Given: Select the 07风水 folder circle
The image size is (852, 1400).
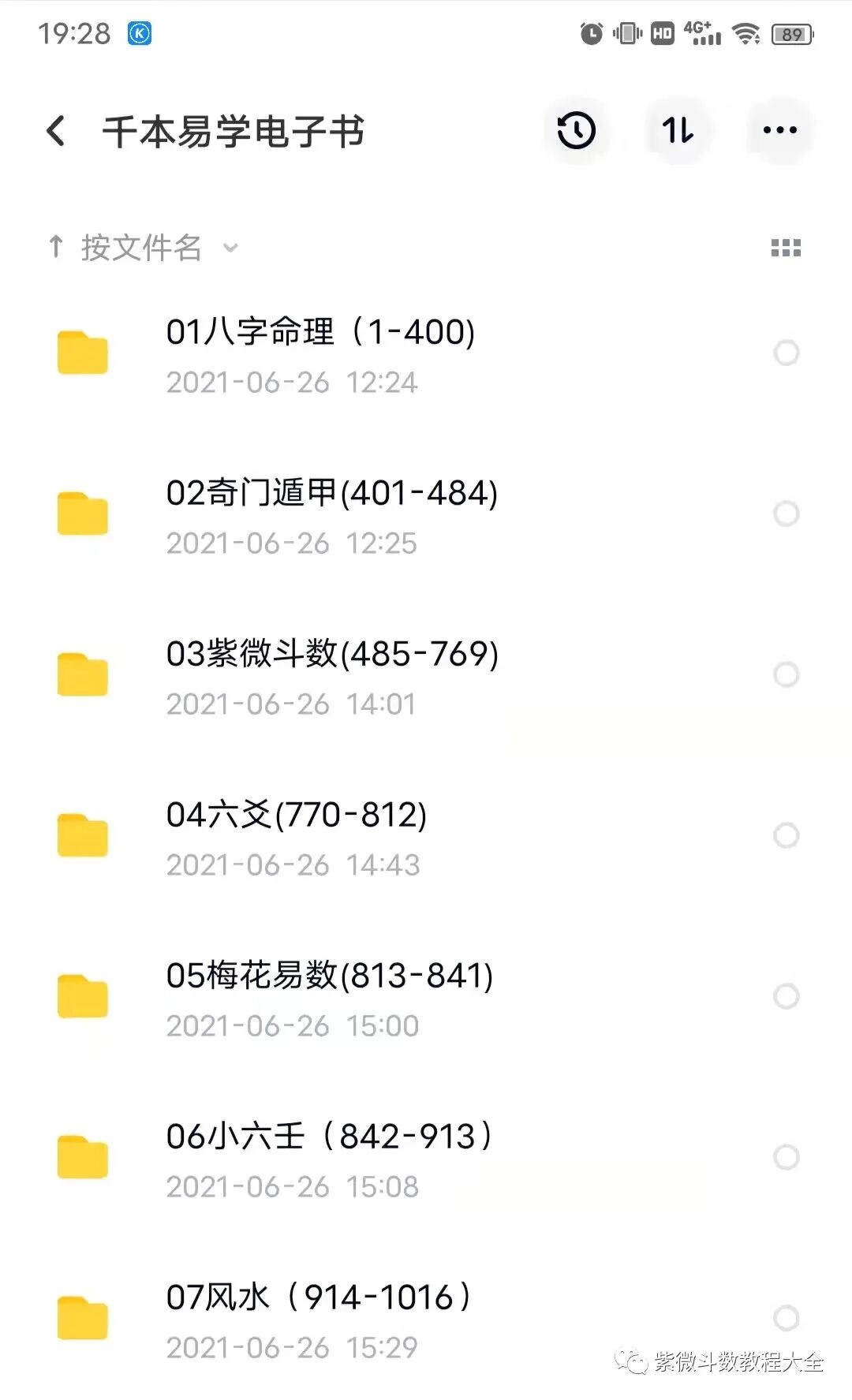Looking at the screenshot, I should pyautogui.click(x=787, y=1318).
